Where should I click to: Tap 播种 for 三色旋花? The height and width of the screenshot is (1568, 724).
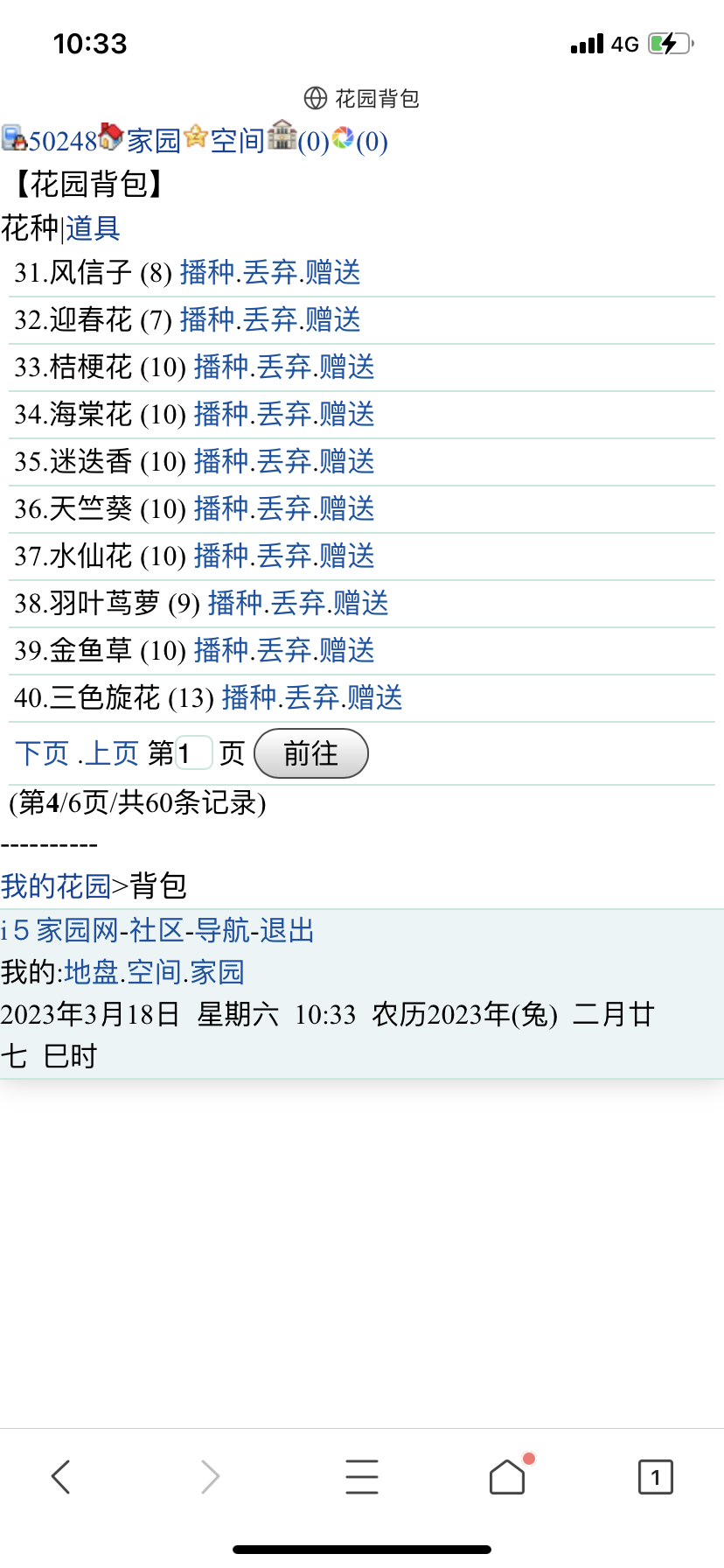click(x=249, y=698)
